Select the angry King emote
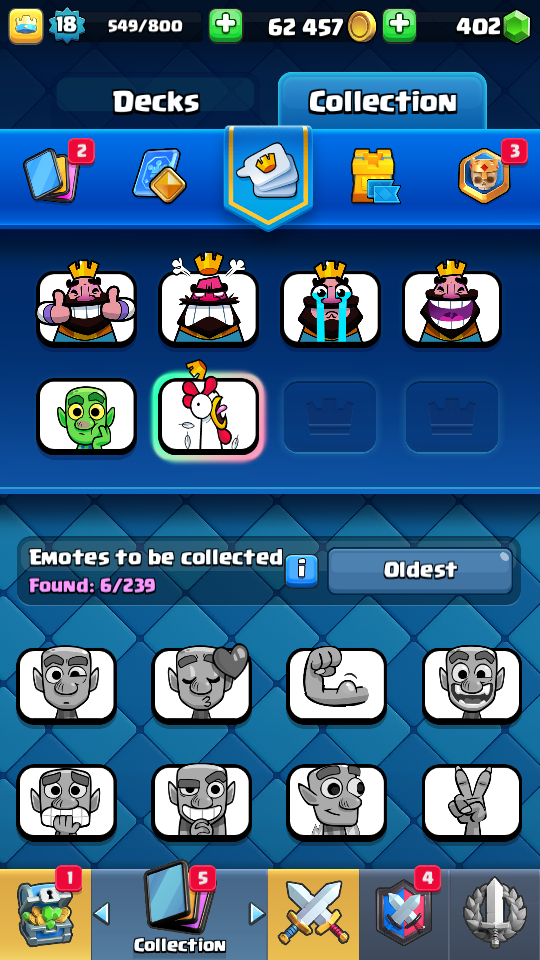The image size is (540, 960). (208, 307)
